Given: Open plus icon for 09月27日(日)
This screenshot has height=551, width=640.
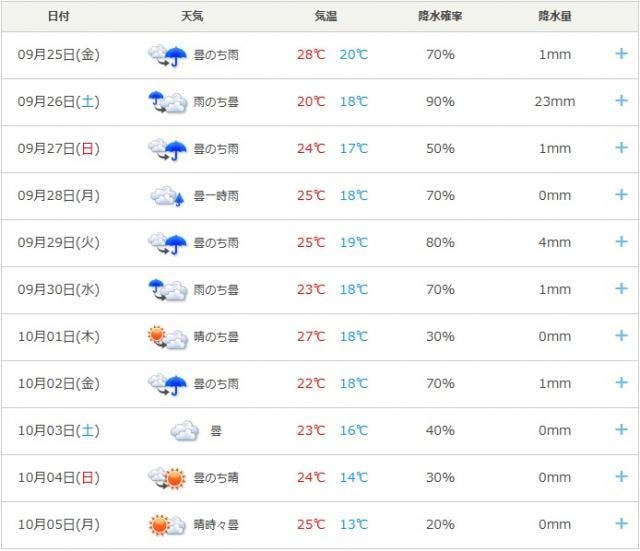Looking at the screenshot, I should [x=621, y=147].
